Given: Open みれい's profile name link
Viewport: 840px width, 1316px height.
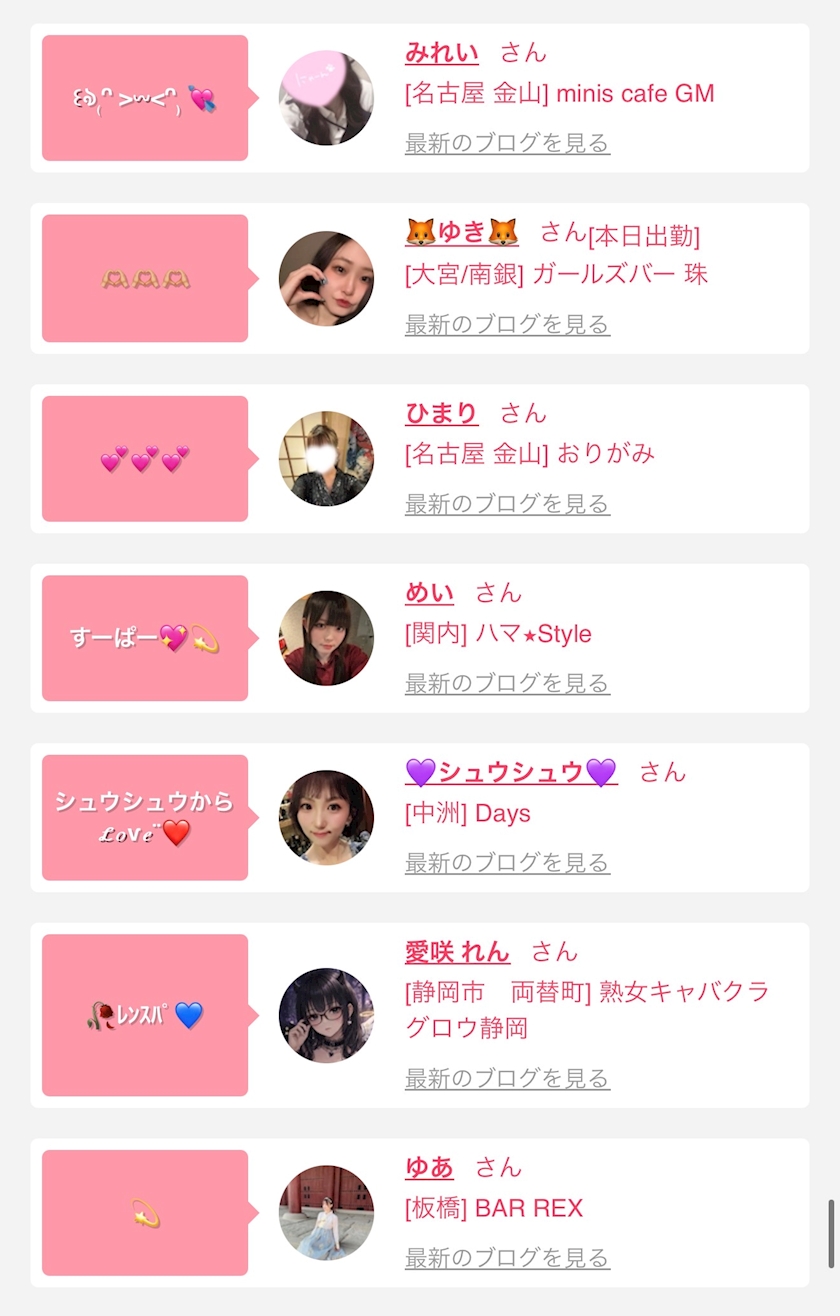Looking at the screenshot, I should 441,53.
